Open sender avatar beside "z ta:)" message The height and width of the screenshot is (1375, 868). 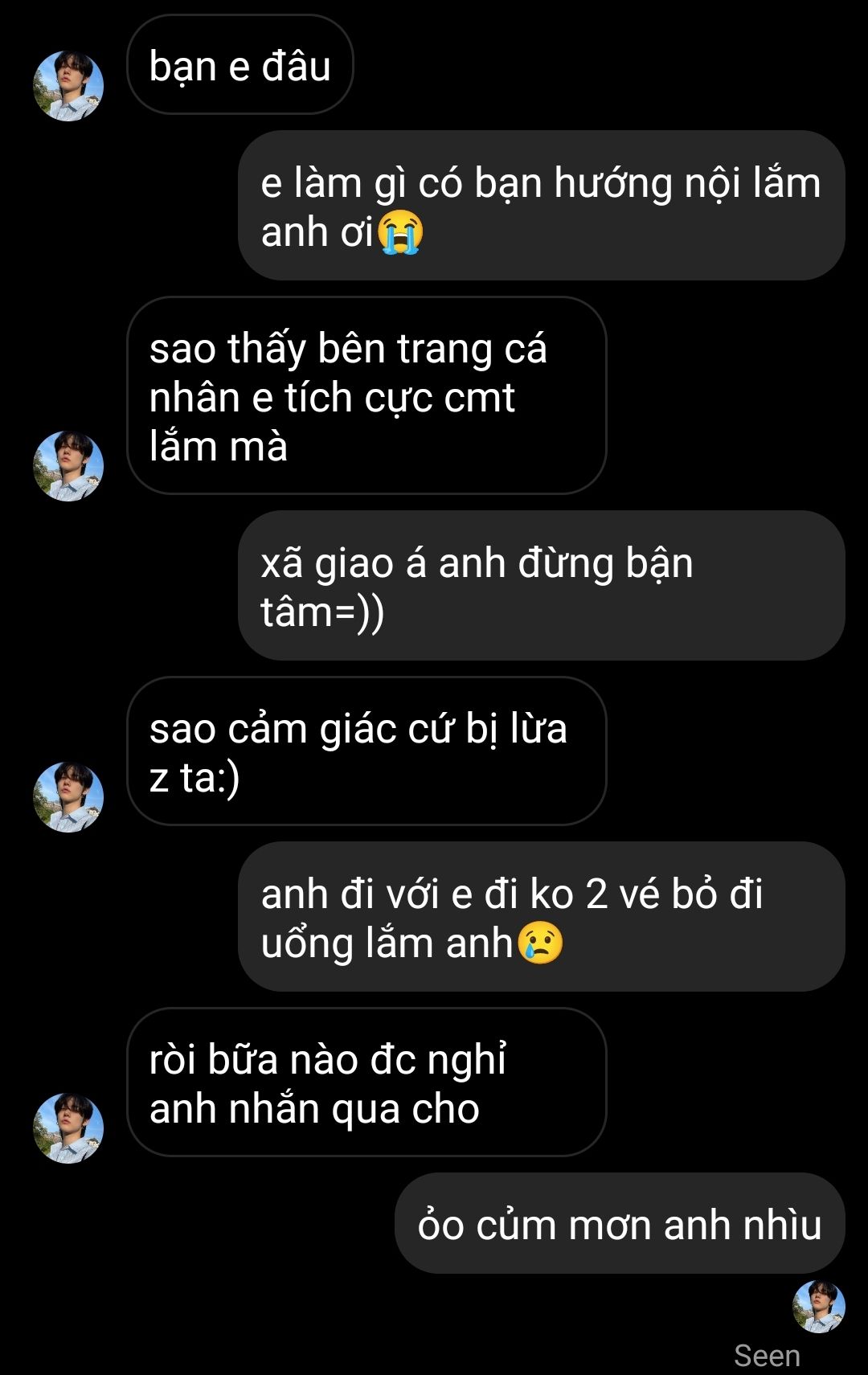click(68, 797)
